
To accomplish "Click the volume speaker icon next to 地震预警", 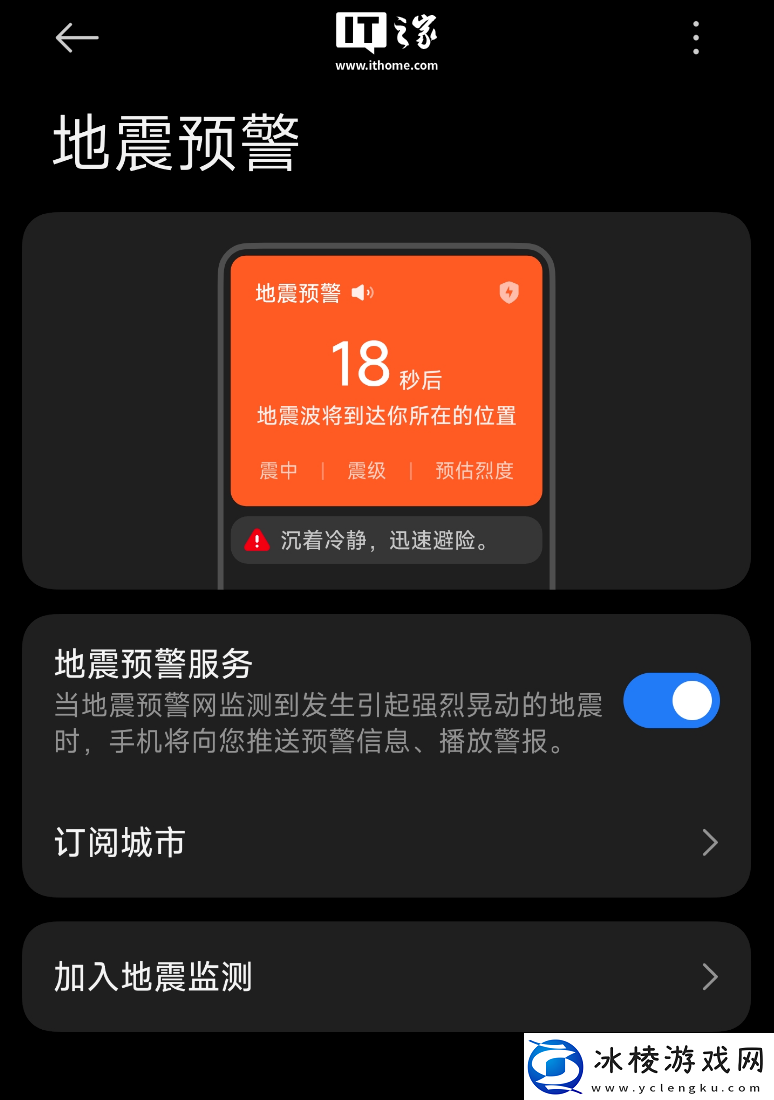I will (x=364, y=293).
